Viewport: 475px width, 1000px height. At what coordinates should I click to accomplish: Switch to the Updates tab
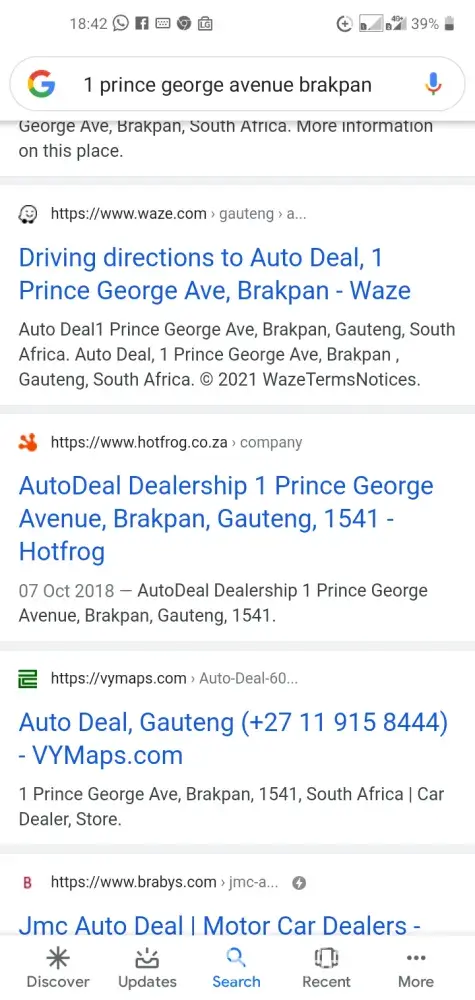[147, 968]
